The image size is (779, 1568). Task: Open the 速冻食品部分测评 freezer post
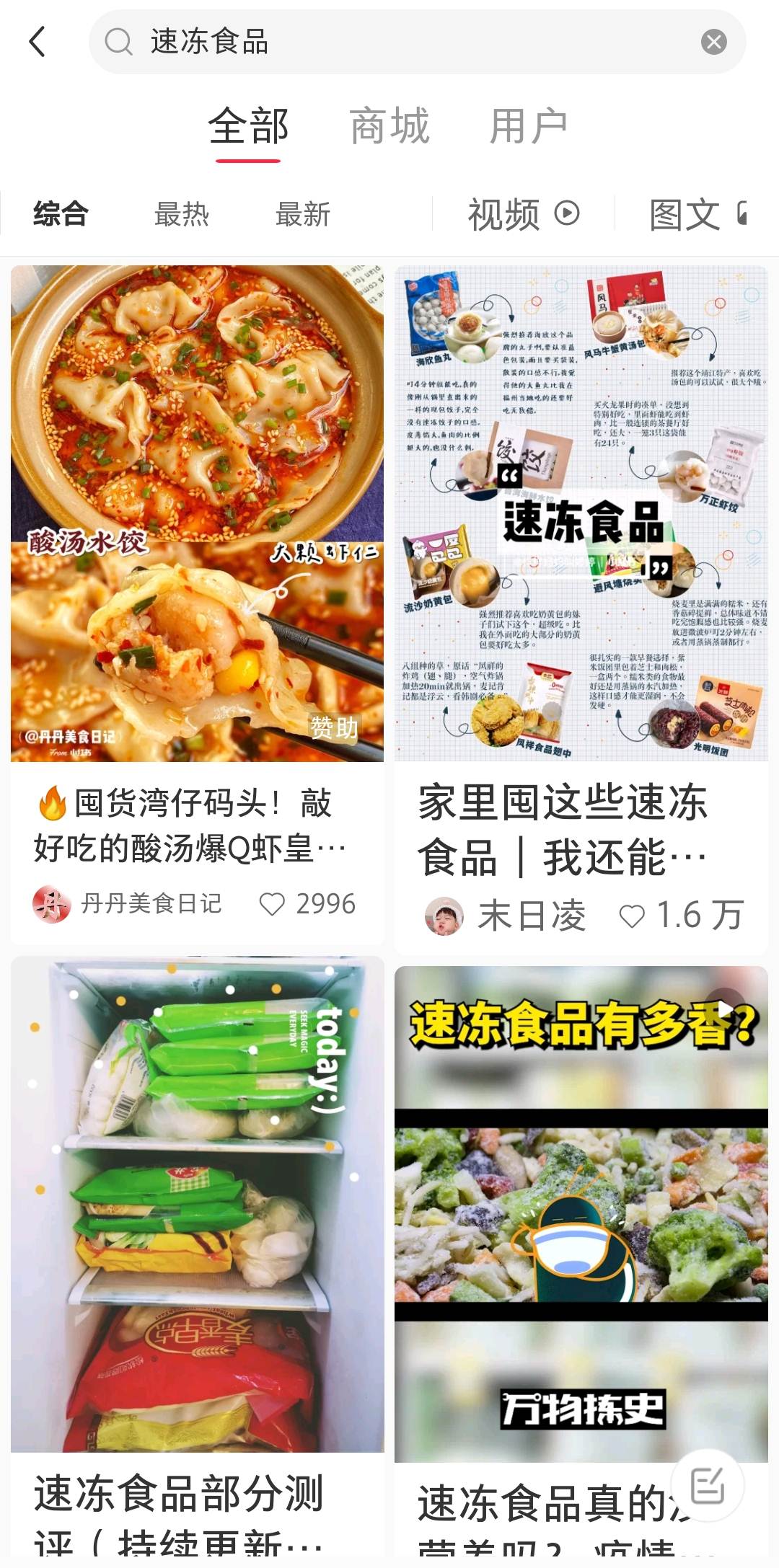(197, 1204)
